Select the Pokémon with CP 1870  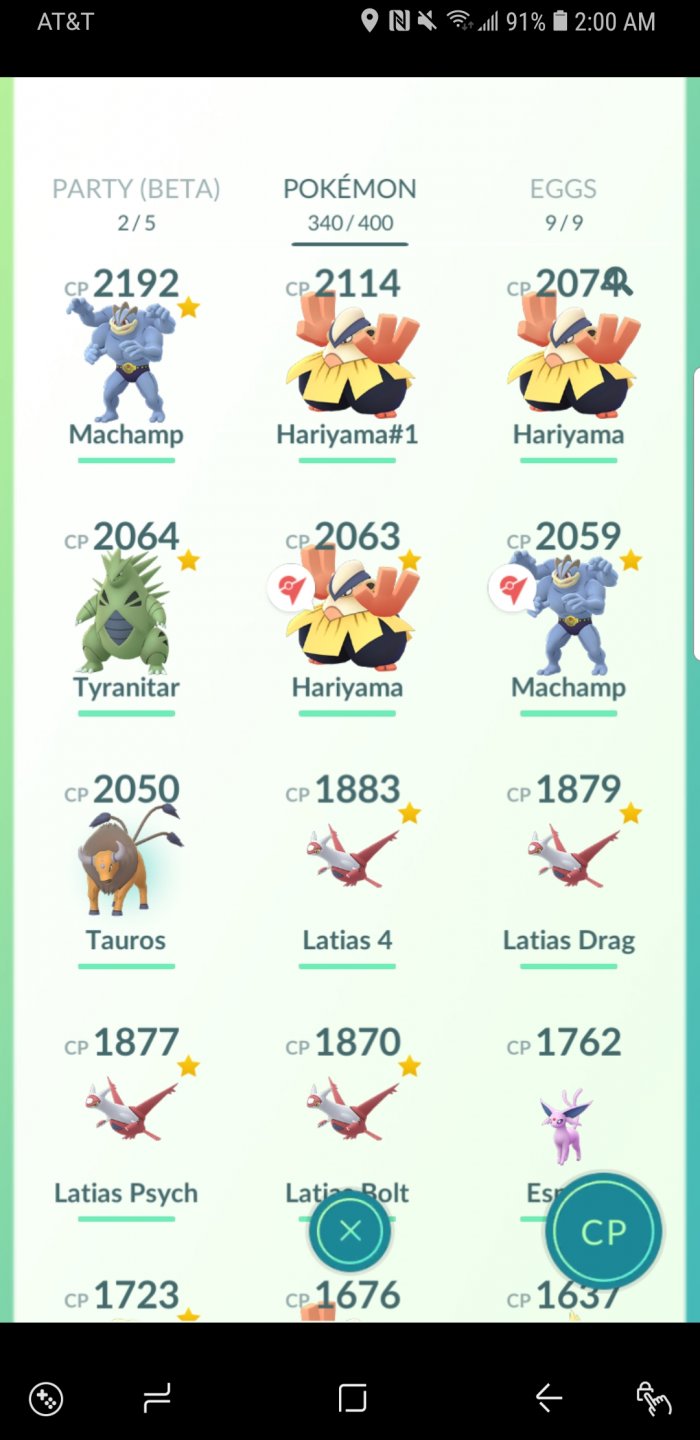347,1110
